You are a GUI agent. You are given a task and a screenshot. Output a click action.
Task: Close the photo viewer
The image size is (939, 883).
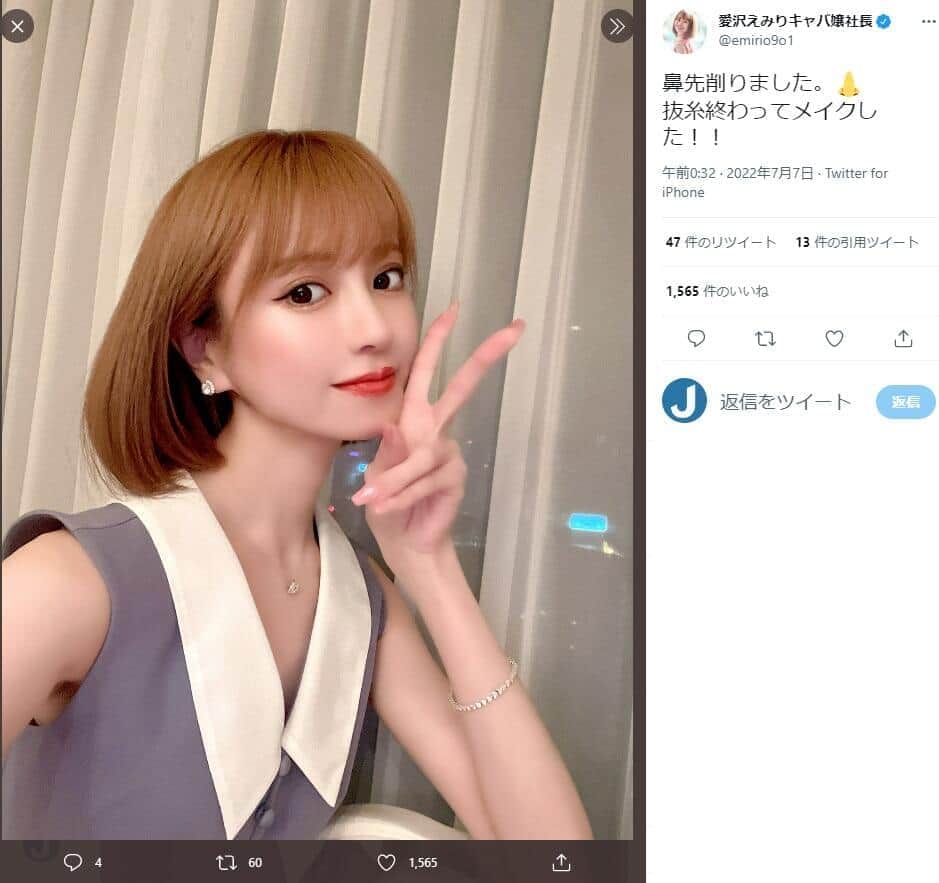pos(16,26)
